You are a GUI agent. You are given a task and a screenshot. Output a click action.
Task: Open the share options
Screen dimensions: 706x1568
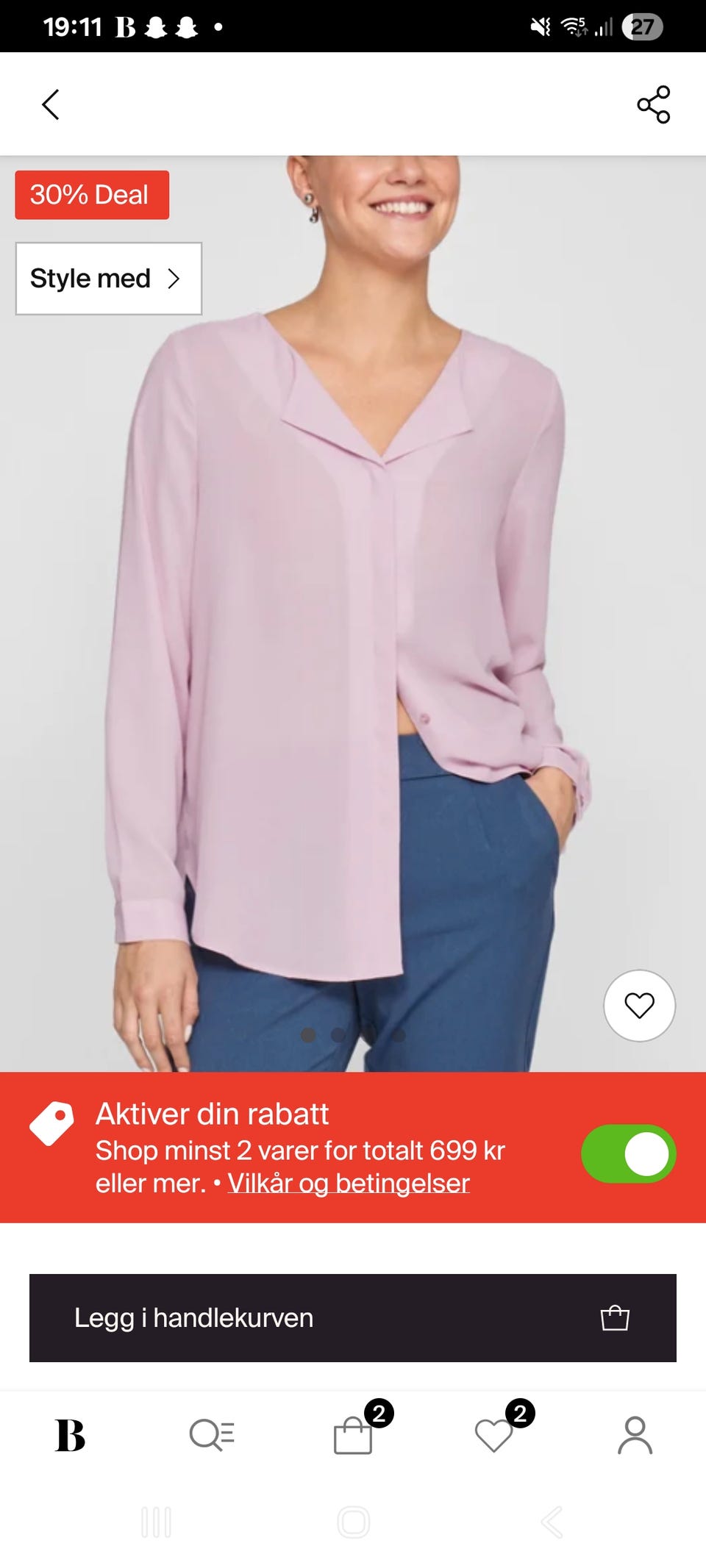coord(657,104)
